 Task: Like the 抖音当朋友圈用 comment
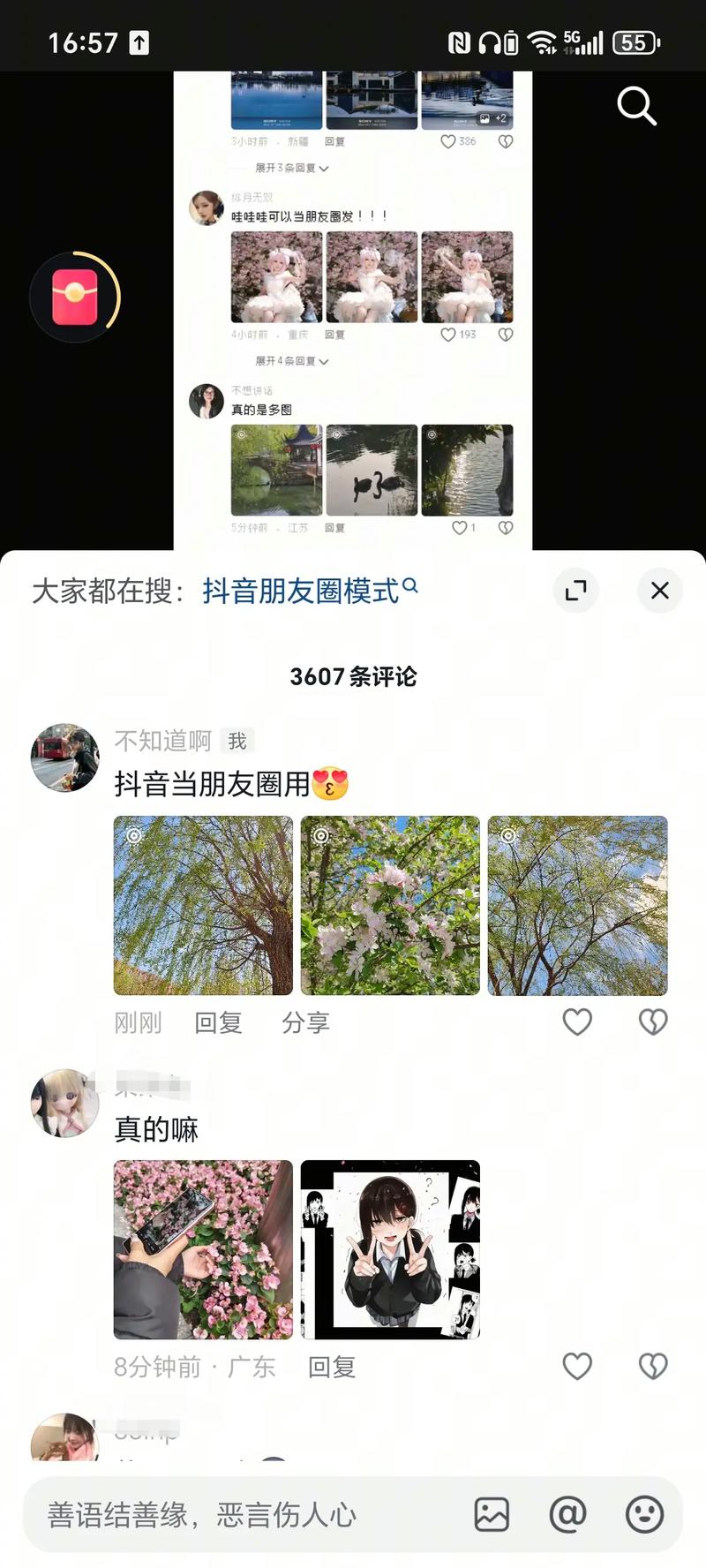[x=577, y=1021]
